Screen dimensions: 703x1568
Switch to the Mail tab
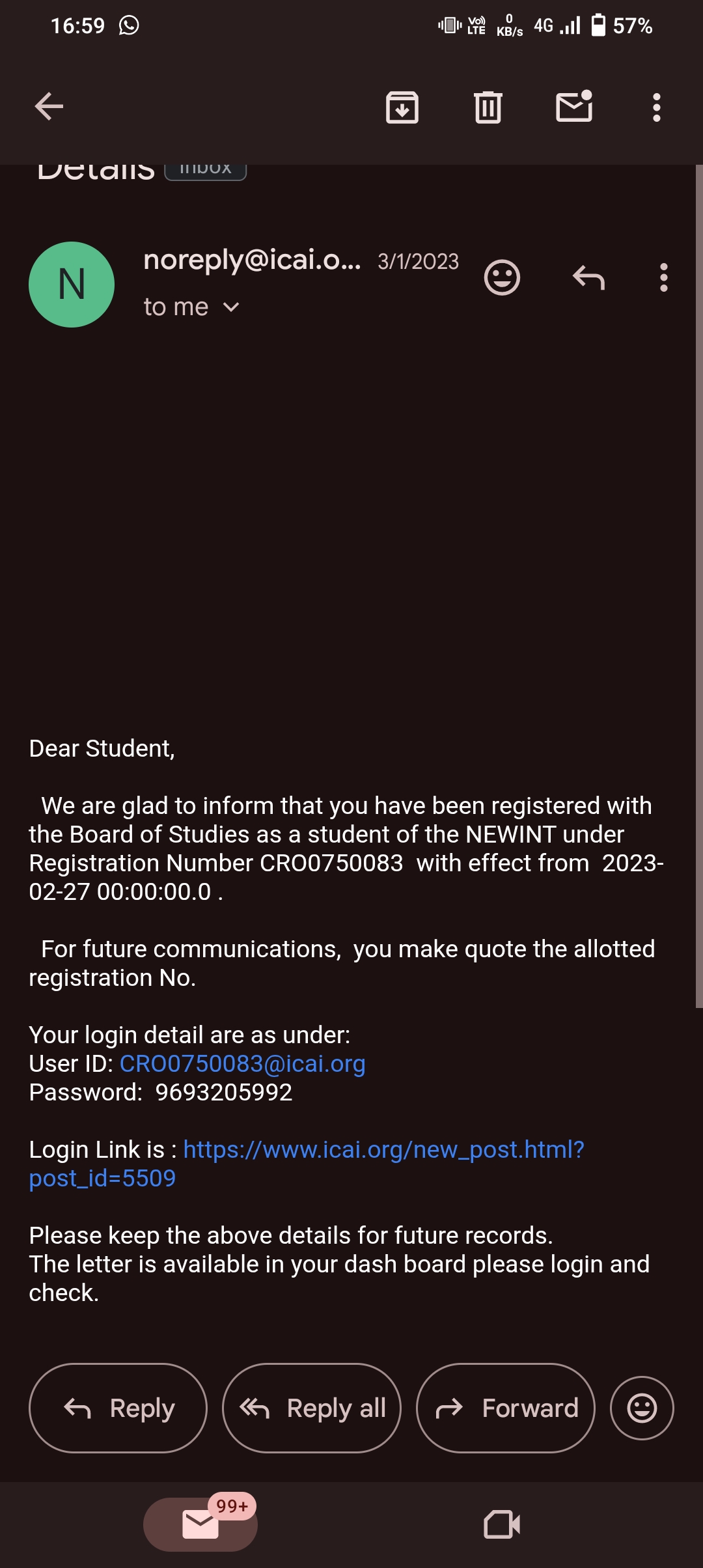(200, 1524)
